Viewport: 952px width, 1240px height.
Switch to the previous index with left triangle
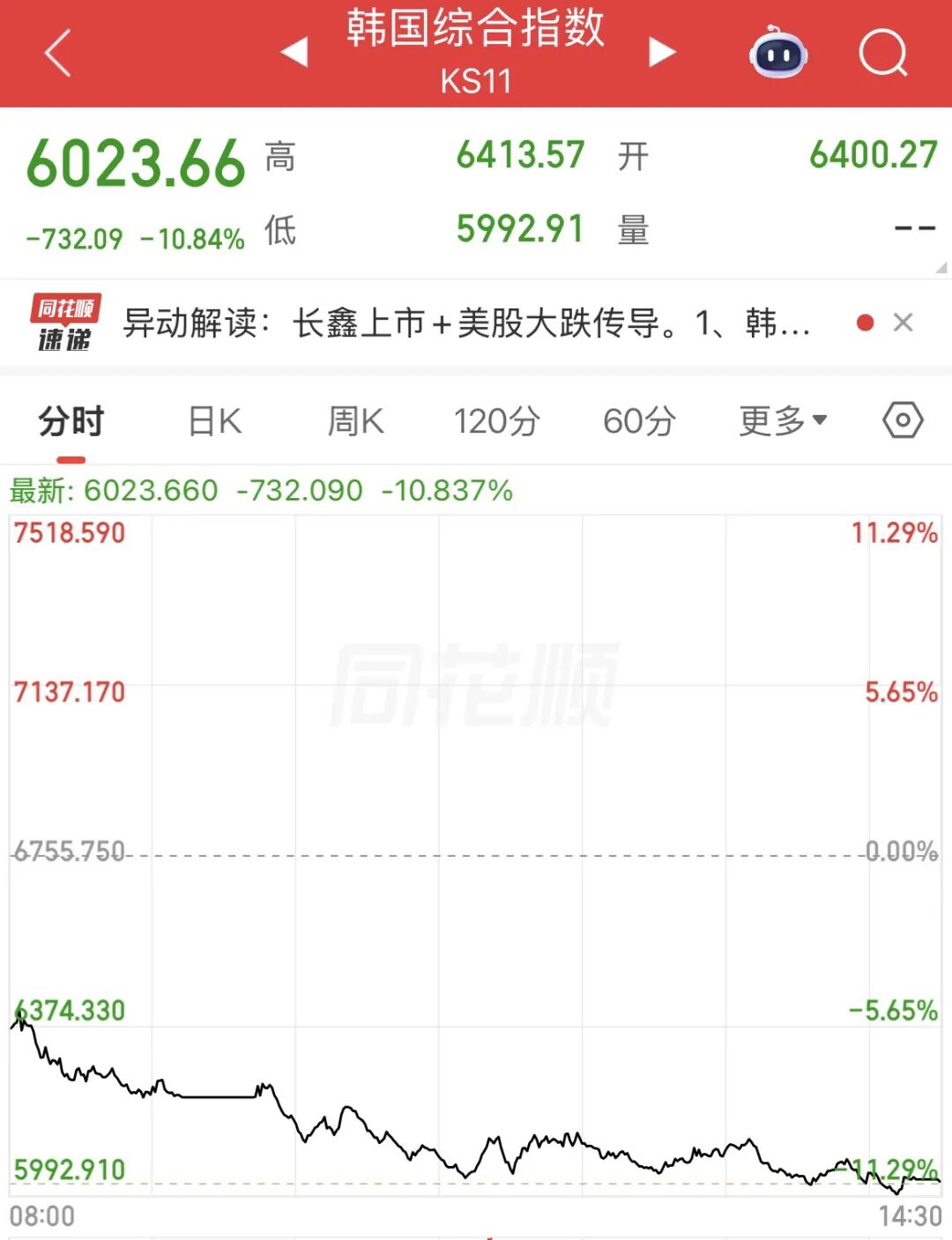pos(294,52)
